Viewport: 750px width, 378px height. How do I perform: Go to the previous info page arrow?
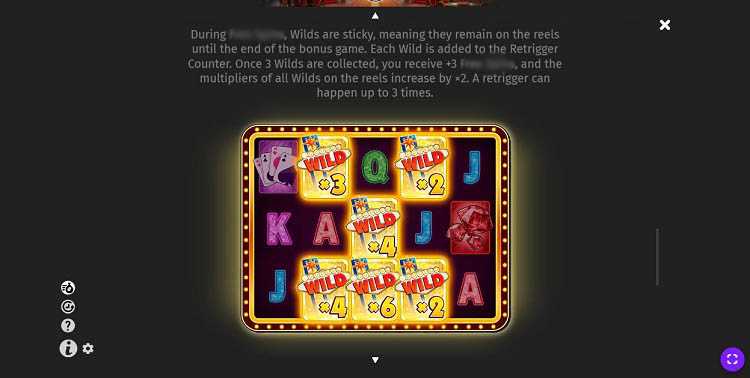click(375, 16)
